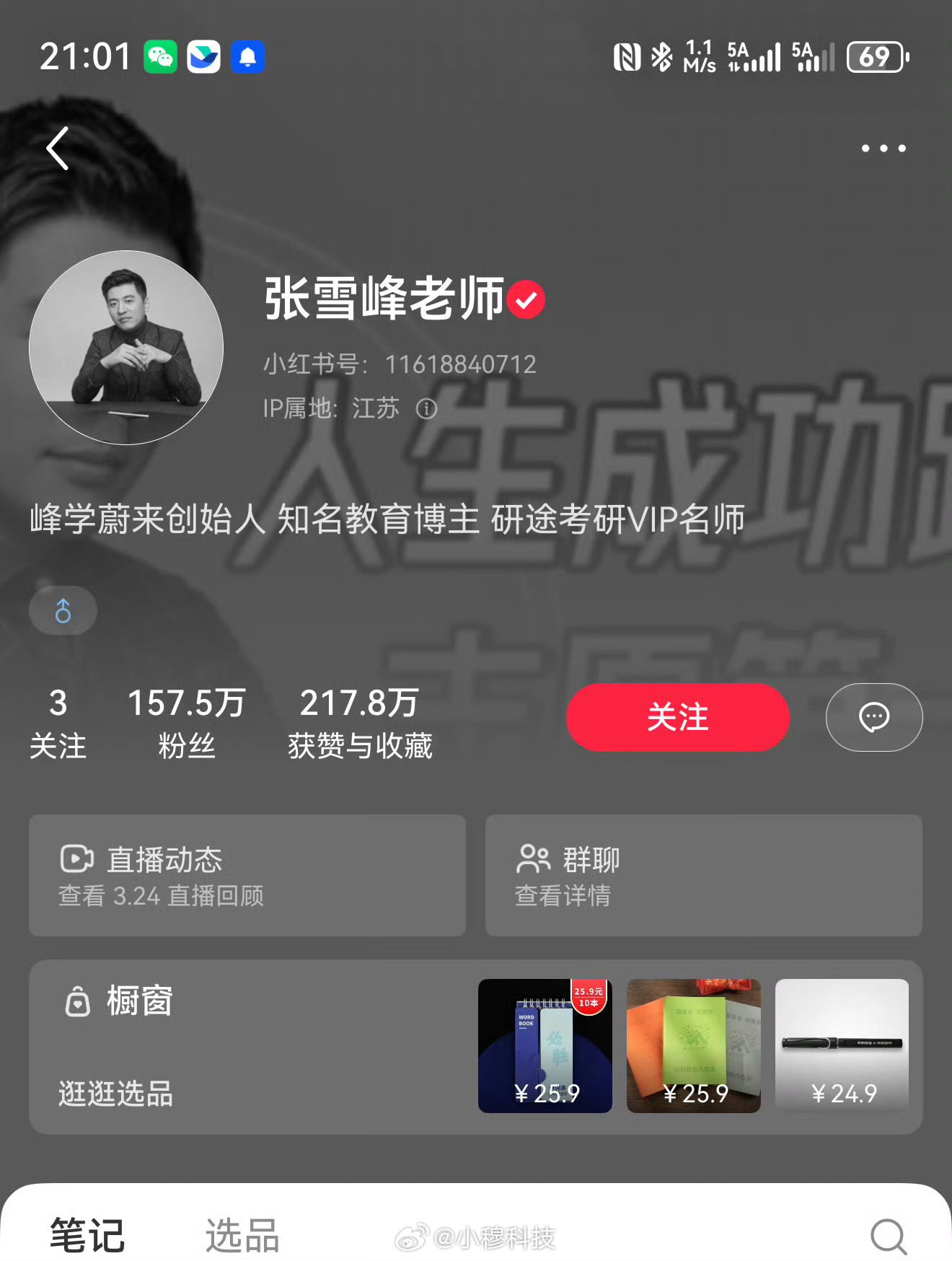Tap the search icon at bottom right
This screenshot has width=952, height=1261.
click(x=889, y=1235)
